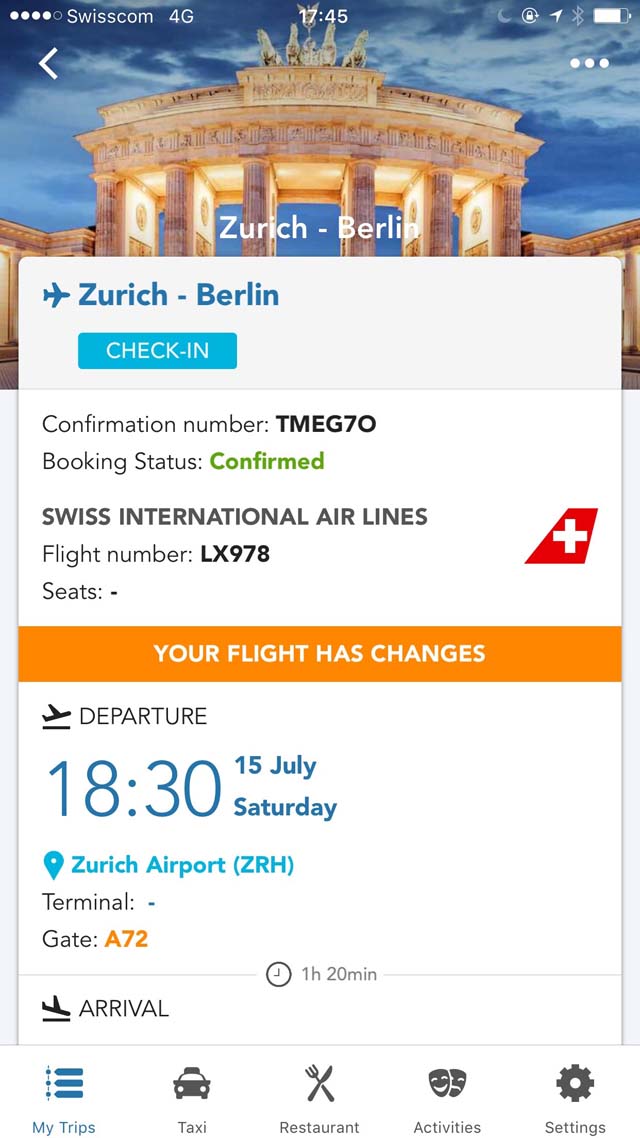The height and width of the screenshot is (1138, 640).
Task: Switch to the My Trips tab
Action: (x=64, y=1094)
